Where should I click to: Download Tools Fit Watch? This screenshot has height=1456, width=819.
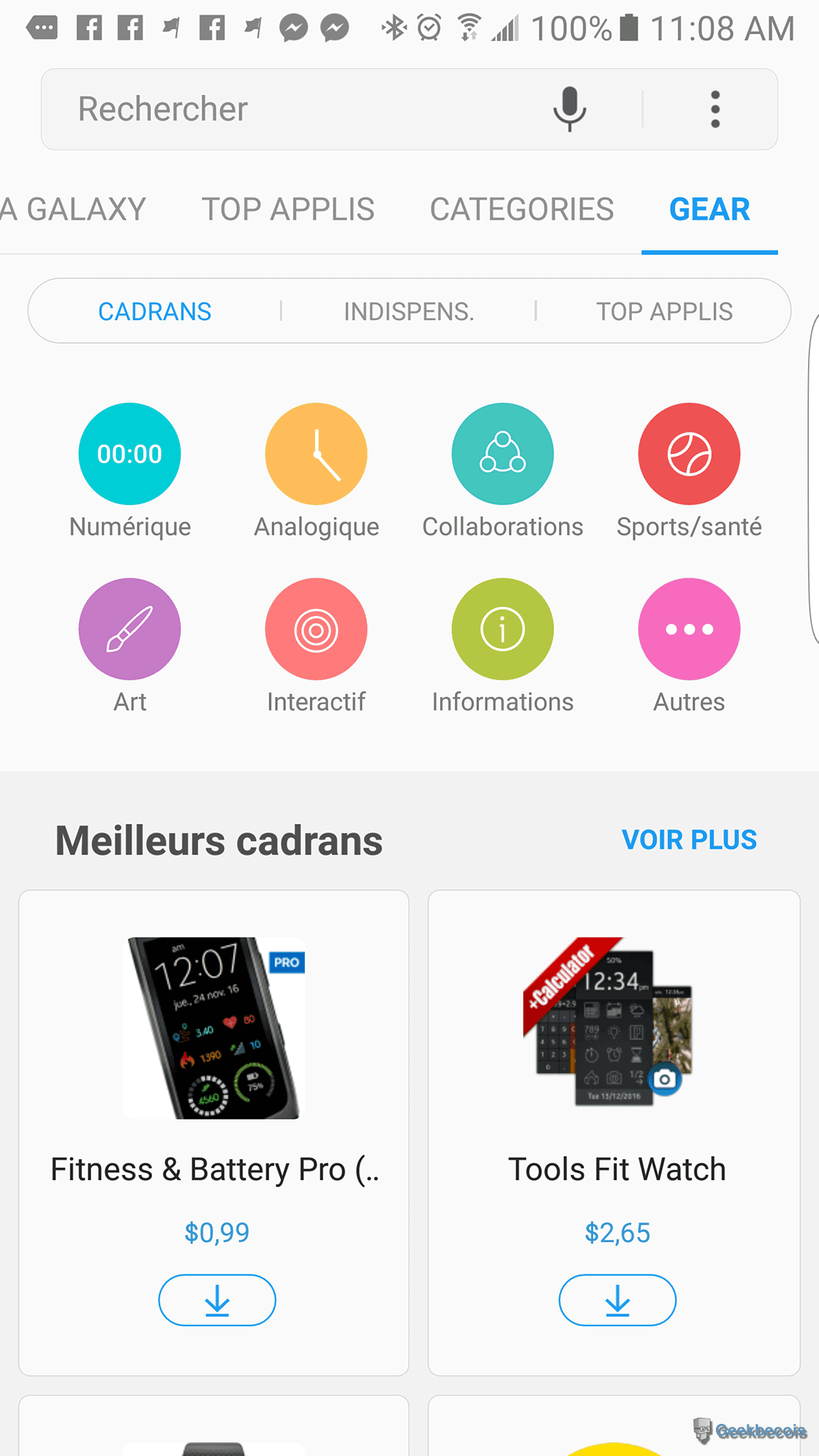click(x=617, y=1300)
